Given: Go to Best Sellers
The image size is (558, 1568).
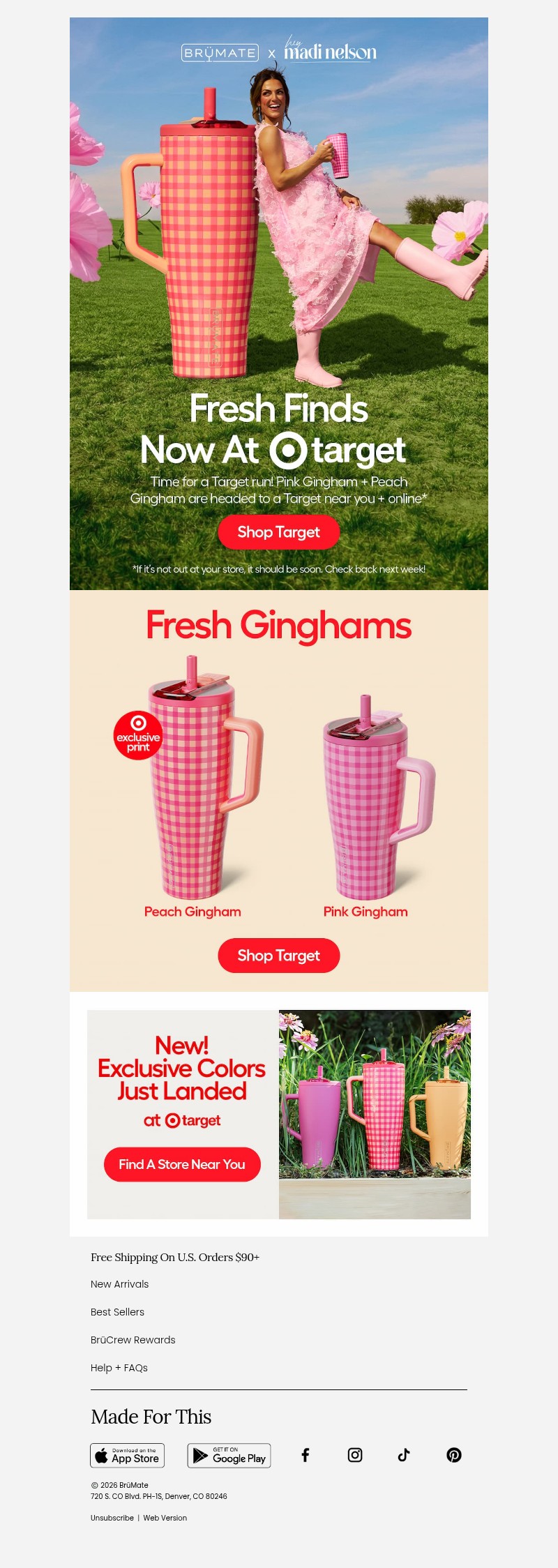Looking at the screenshot, I should (x=118, y=1312).
